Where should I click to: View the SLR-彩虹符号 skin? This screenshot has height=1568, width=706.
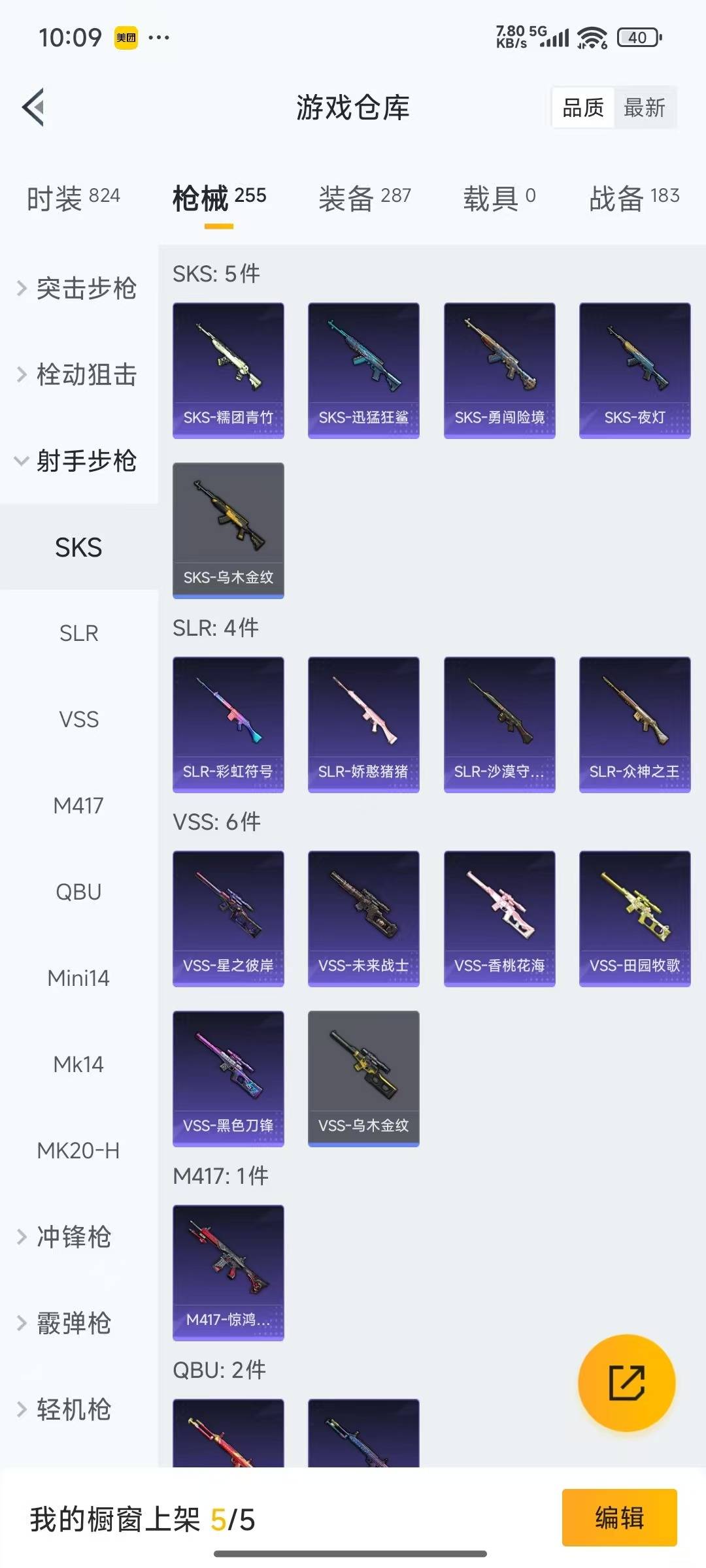pyautogui.click(x=228, y=724)
